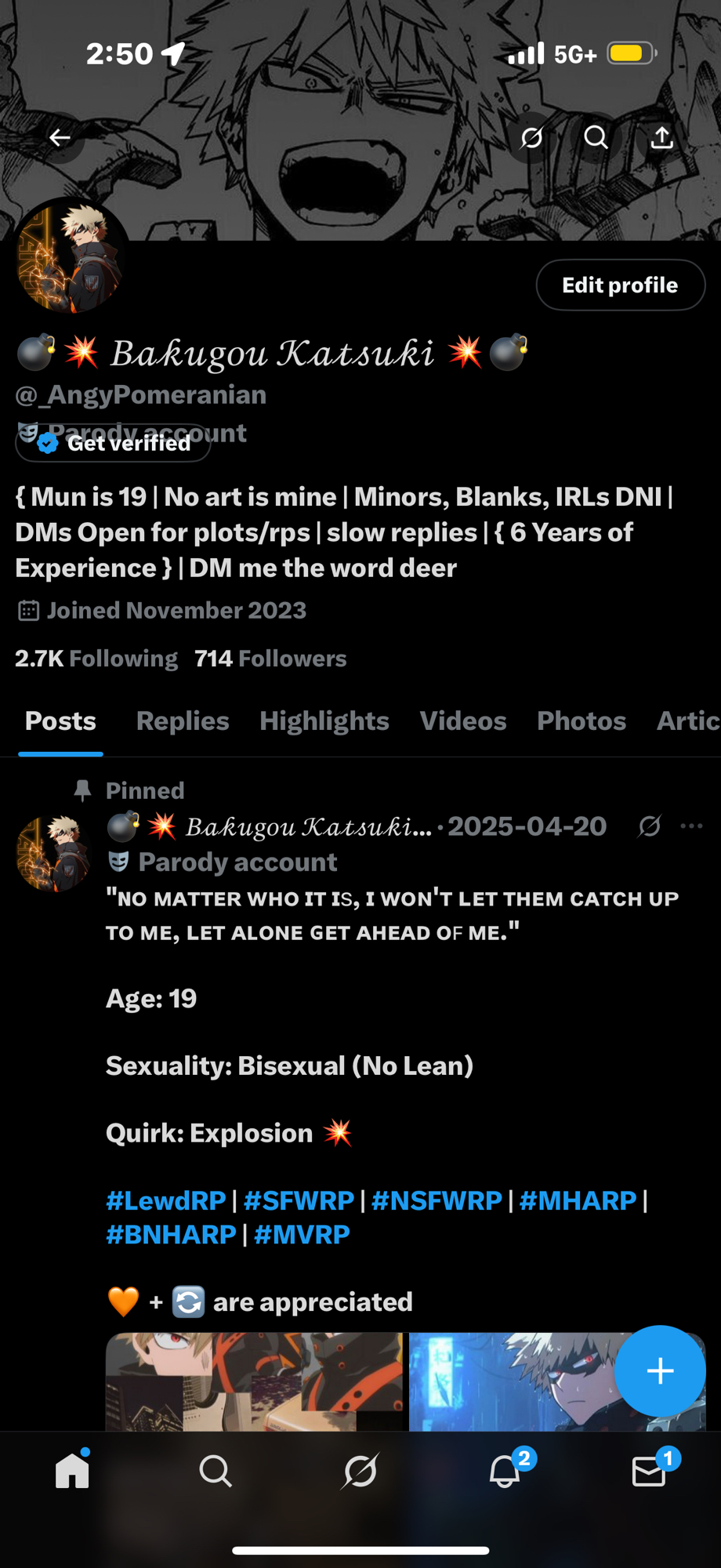This screenshot has width=721, height=1568.
Task: Open the #MHARP hashtag
Action: coord(578,1200)
